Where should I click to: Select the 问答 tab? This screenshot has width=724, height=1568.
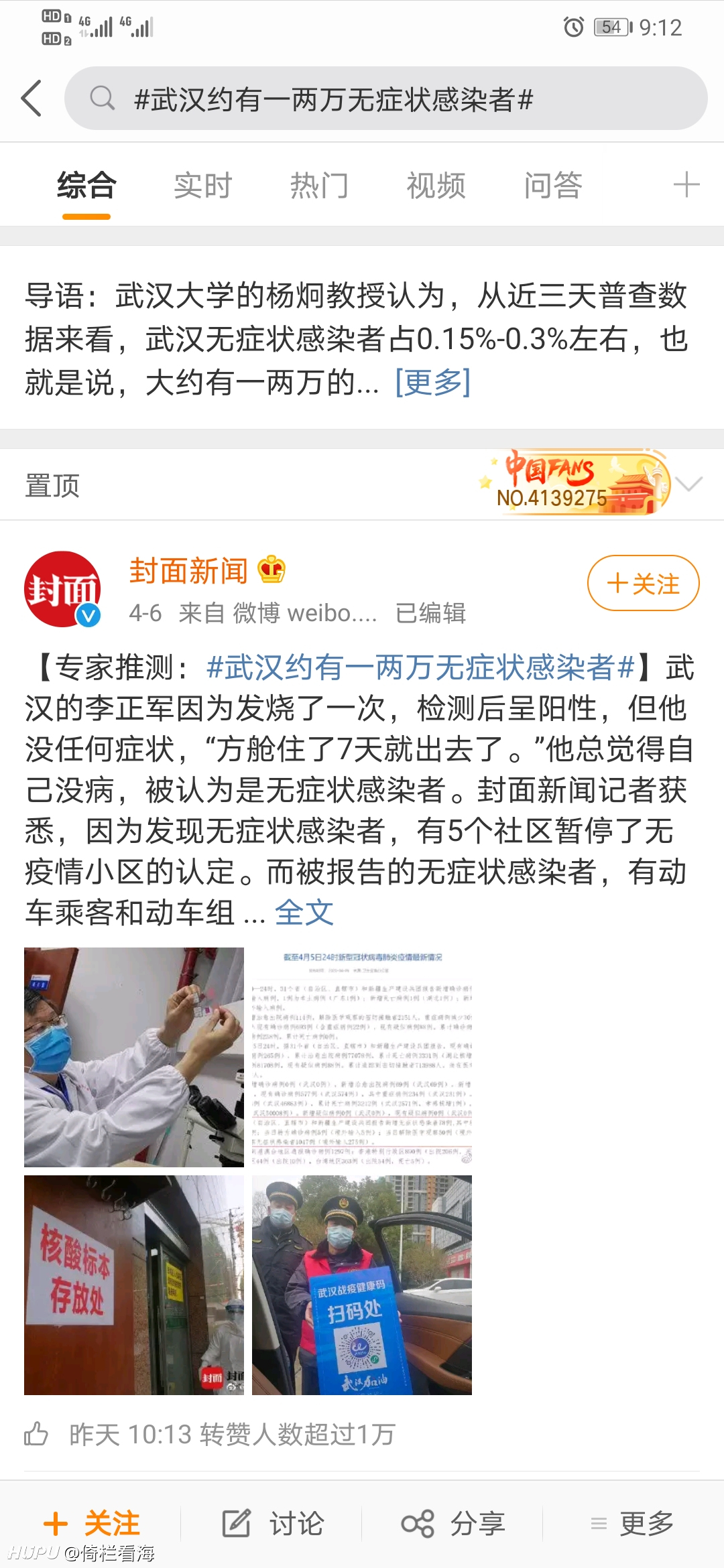tap(553, 186)
